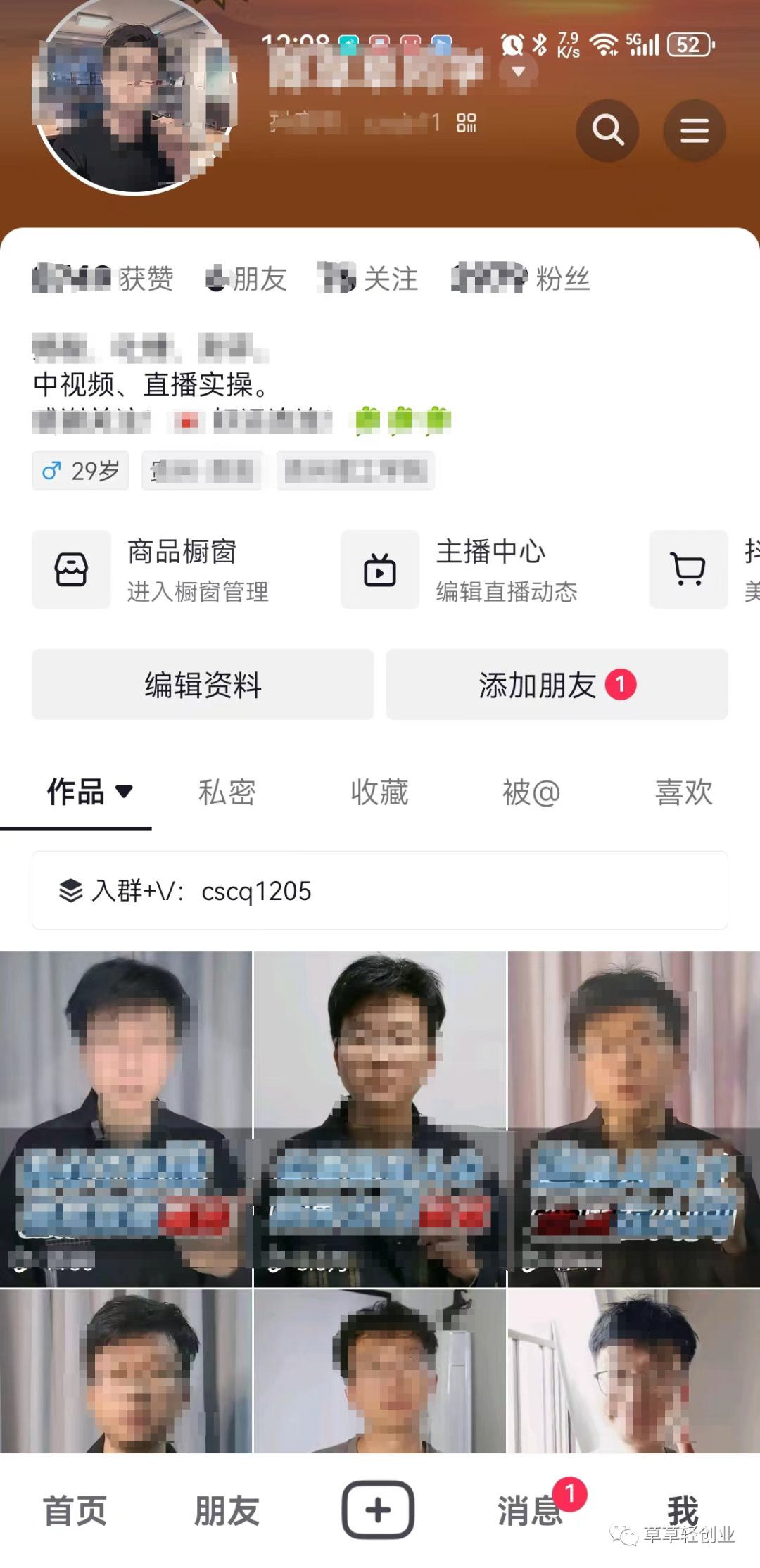760x1568 pixels.
Task: Open the first video thumbnail in the grid
Action: pos(126,1119)
